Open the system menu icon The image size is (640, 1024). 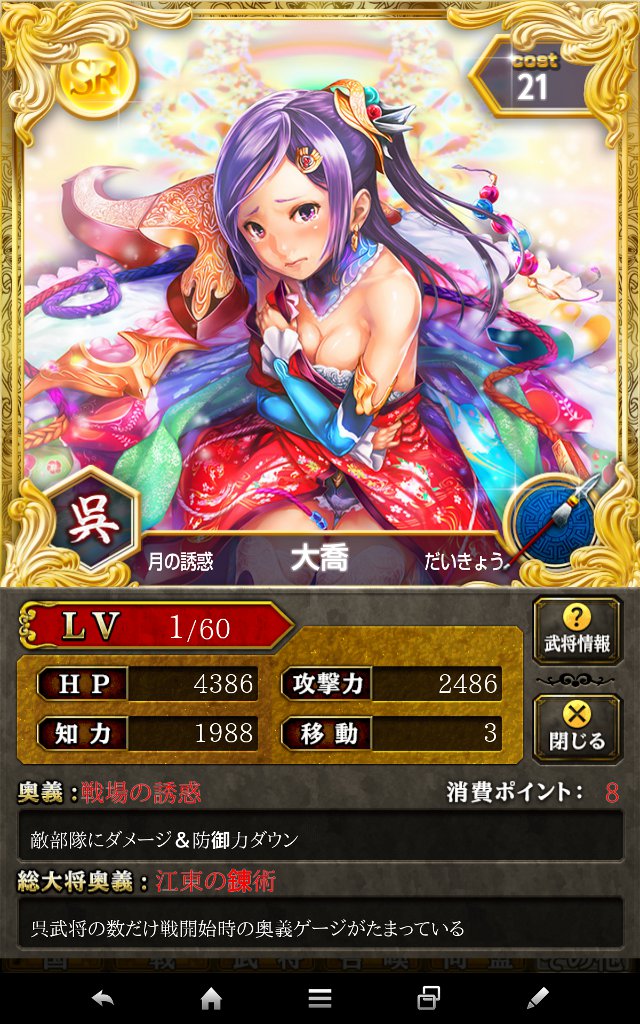click(x=320, y=997)
